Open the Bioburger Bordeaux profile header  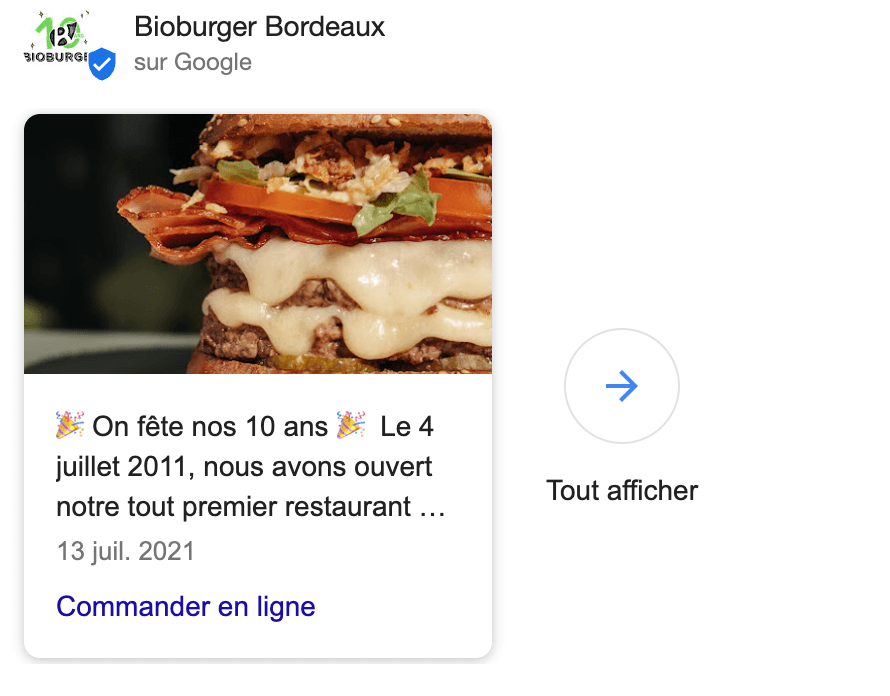click(259, 27)
